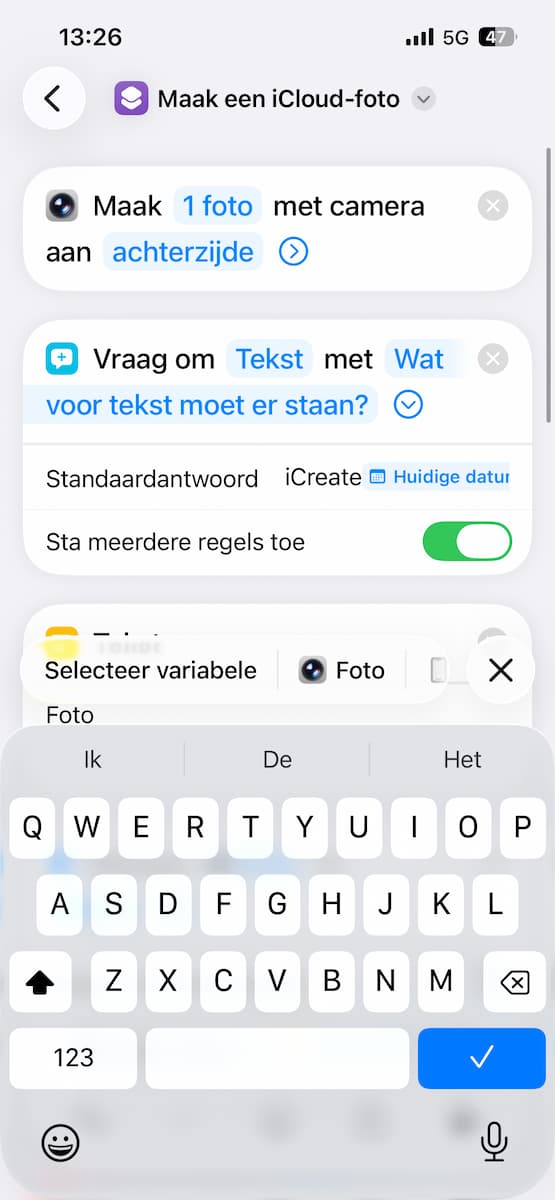This screenshot has height=1200, width=555.
Task: Change the 'Tekst' input type
Action: (270, 359)
